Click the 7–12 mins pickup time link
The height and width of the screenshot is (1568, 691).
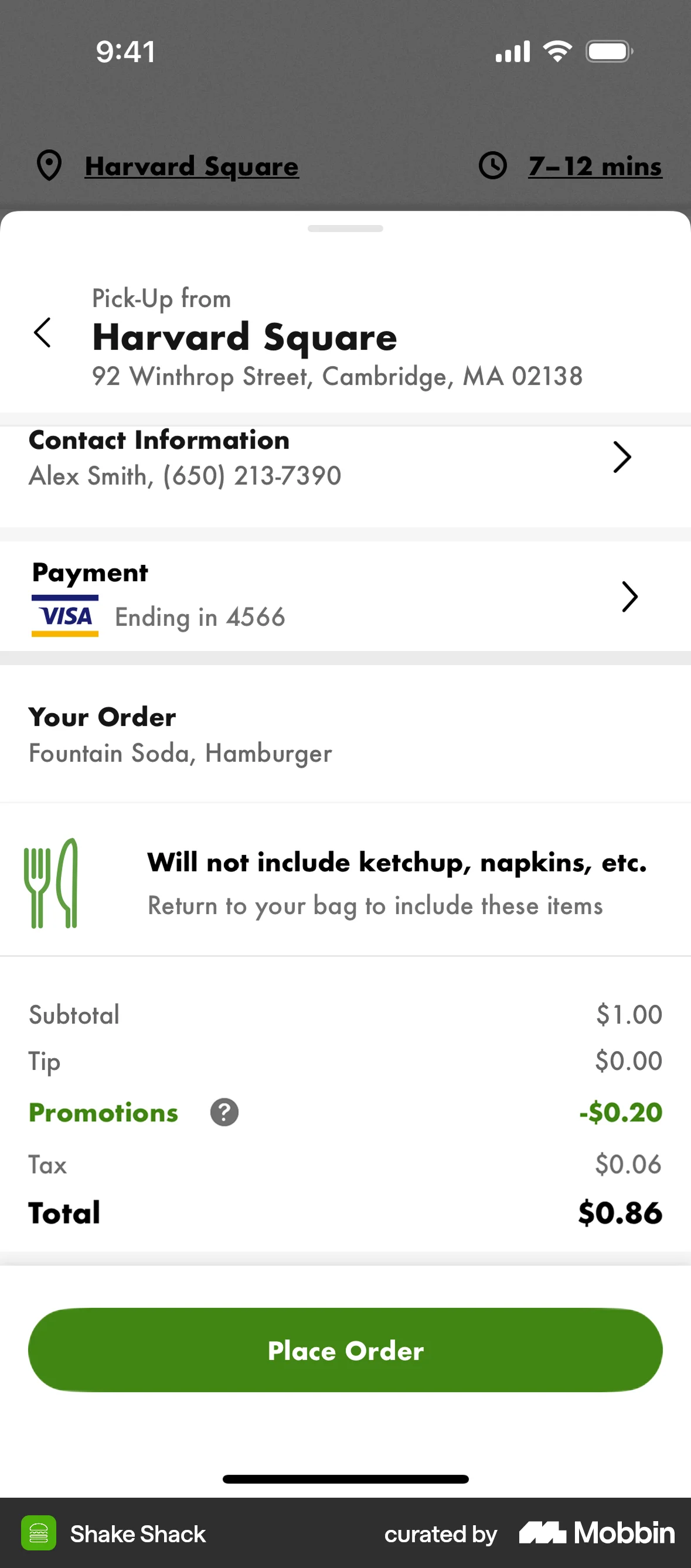click(594, 166)
